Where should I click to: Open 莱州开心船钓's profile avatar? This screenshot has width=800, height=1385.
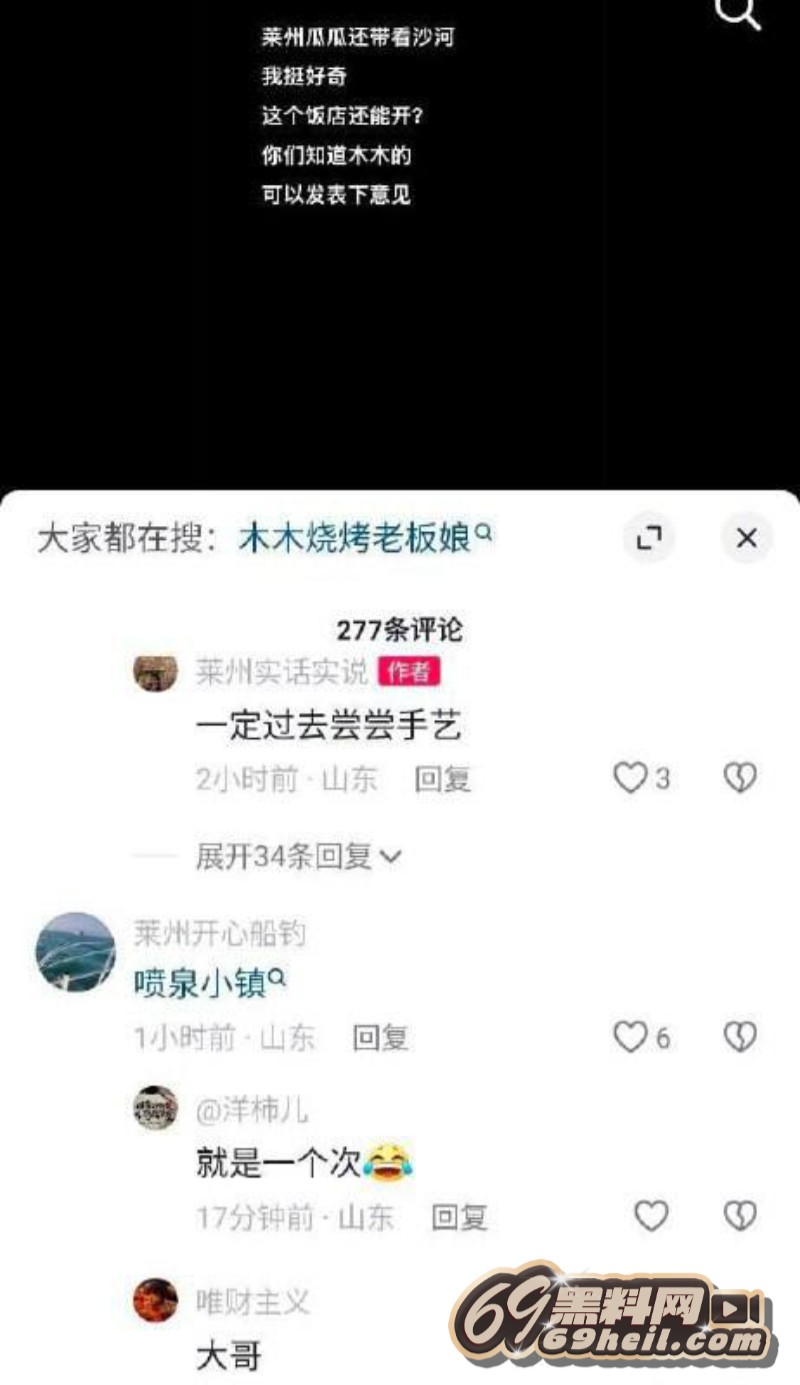coord(76,952)
